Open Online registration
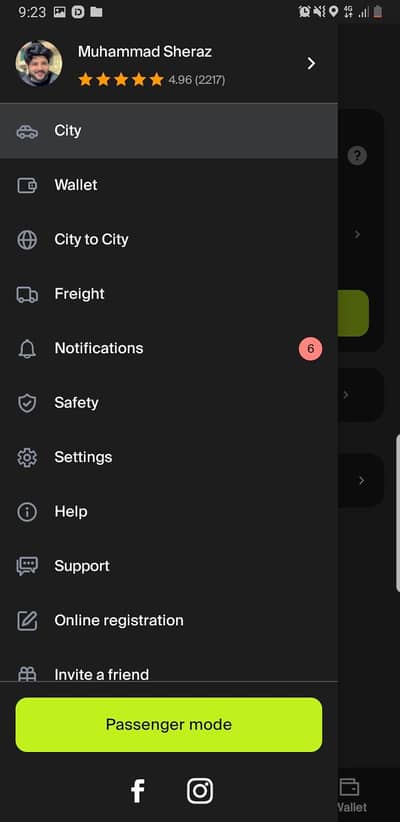This screenshot has height=822, width=400. (169, 621)
